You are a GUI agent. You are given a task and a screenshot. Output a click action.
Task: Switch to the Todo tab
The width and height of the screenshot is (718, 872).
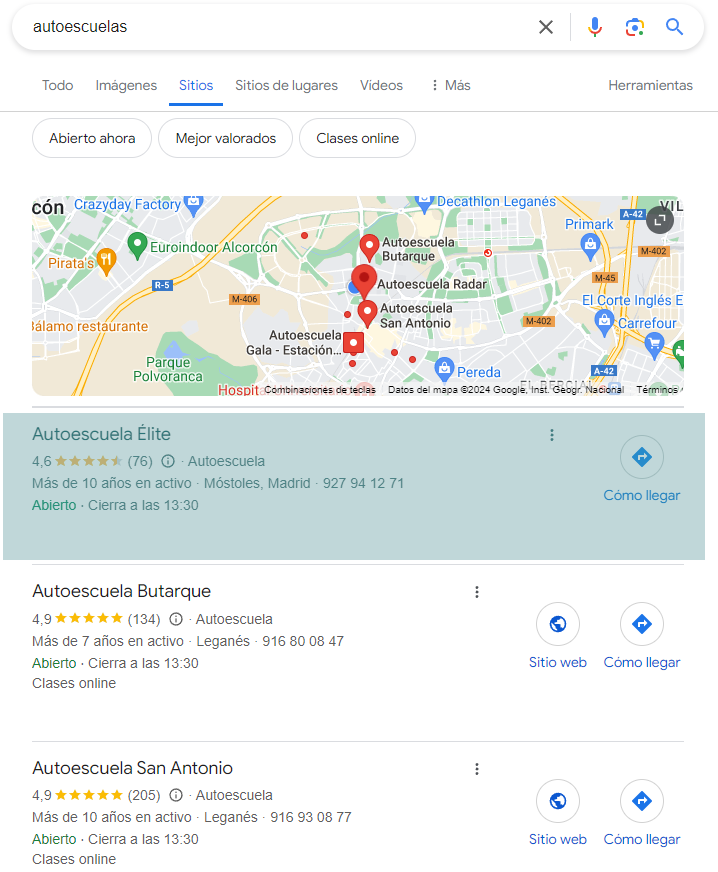coord(57,85)
